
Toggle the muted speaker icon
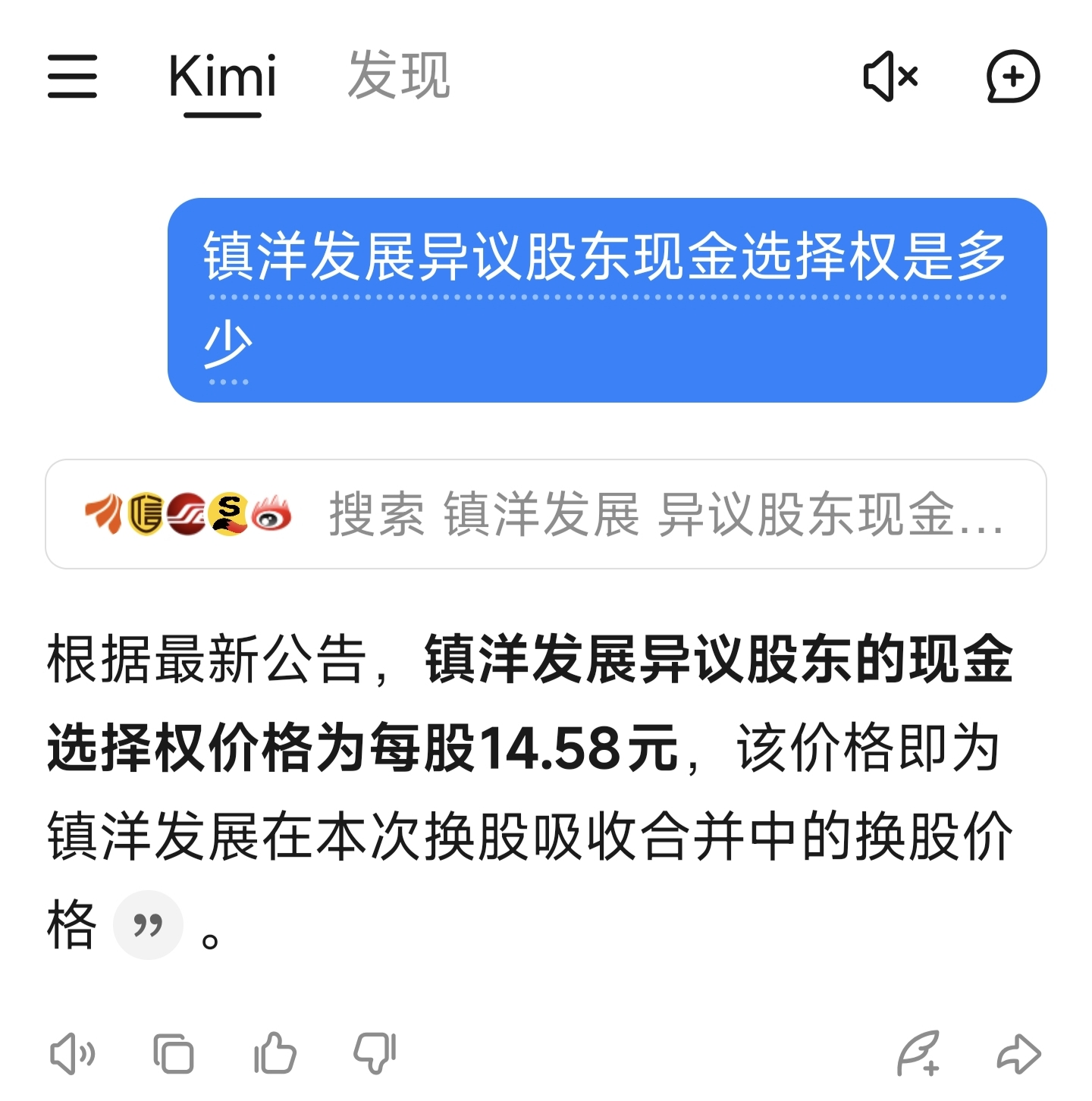tap(891, 76)
